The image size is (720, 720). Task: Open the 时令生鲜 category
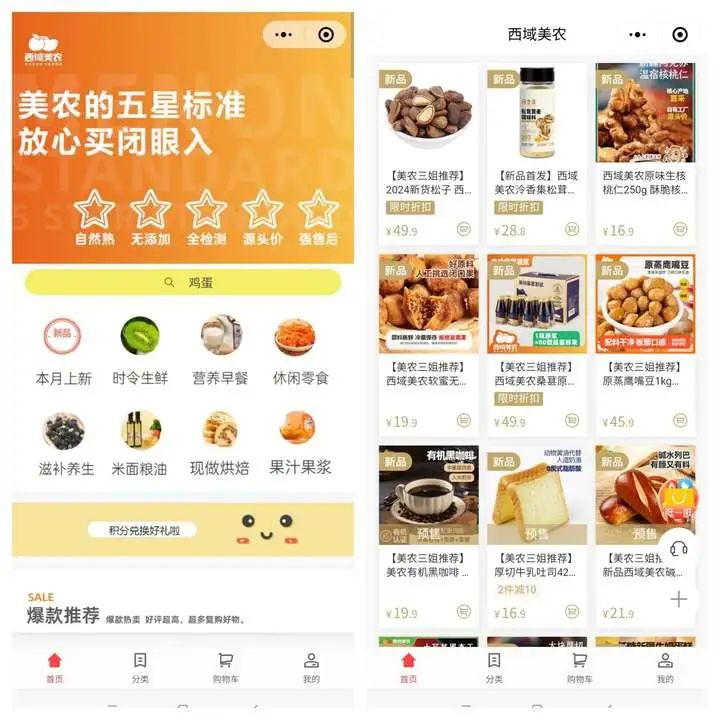pos(137,350)
